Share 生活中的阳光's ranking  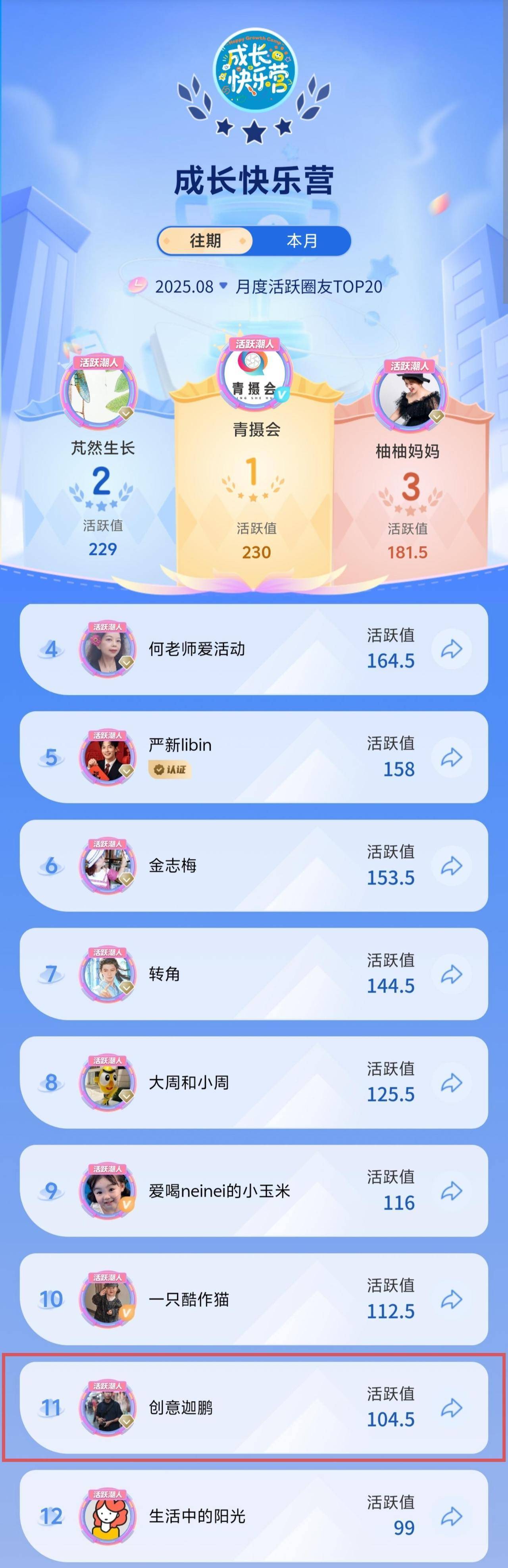click(x=451, y=1516)
